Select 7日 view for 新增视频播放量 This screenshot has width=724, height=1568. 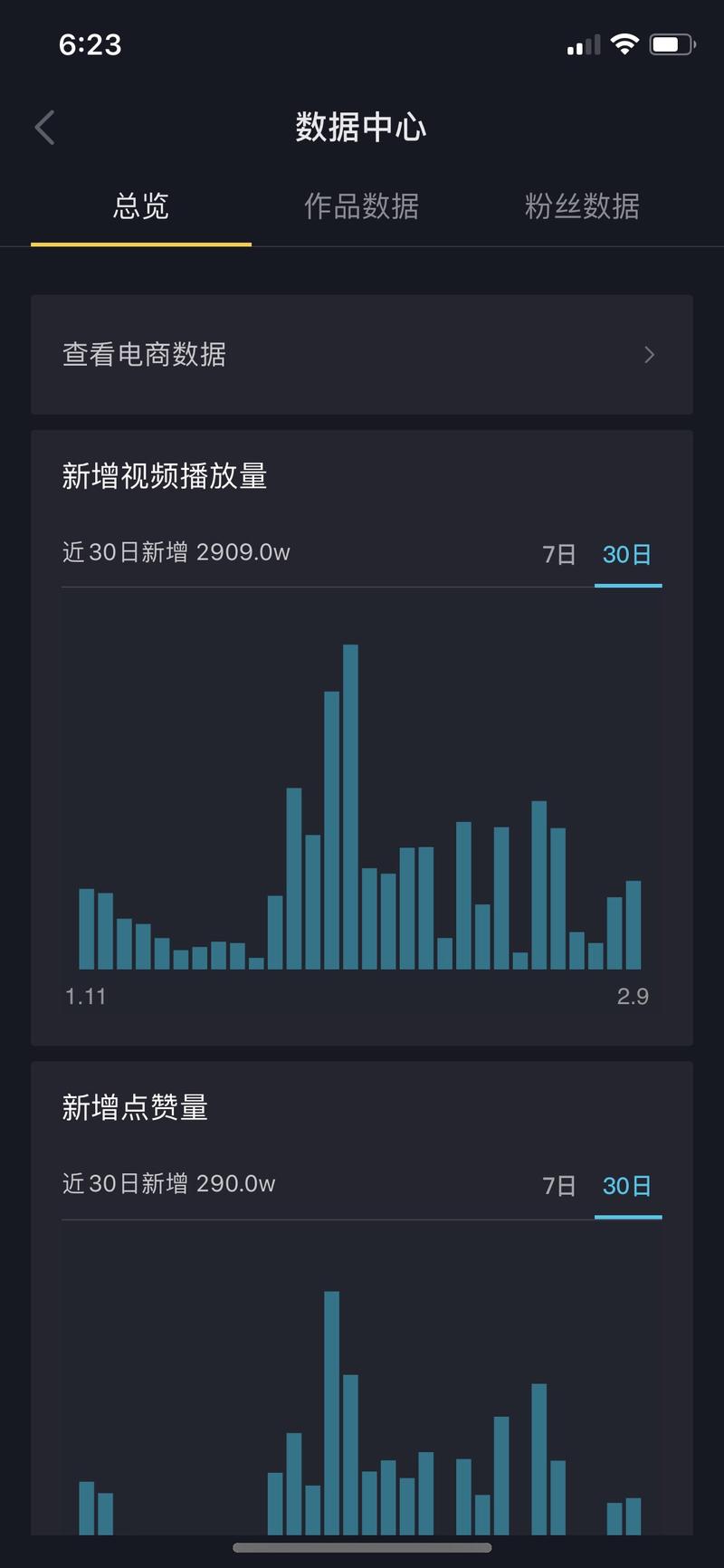558,554
